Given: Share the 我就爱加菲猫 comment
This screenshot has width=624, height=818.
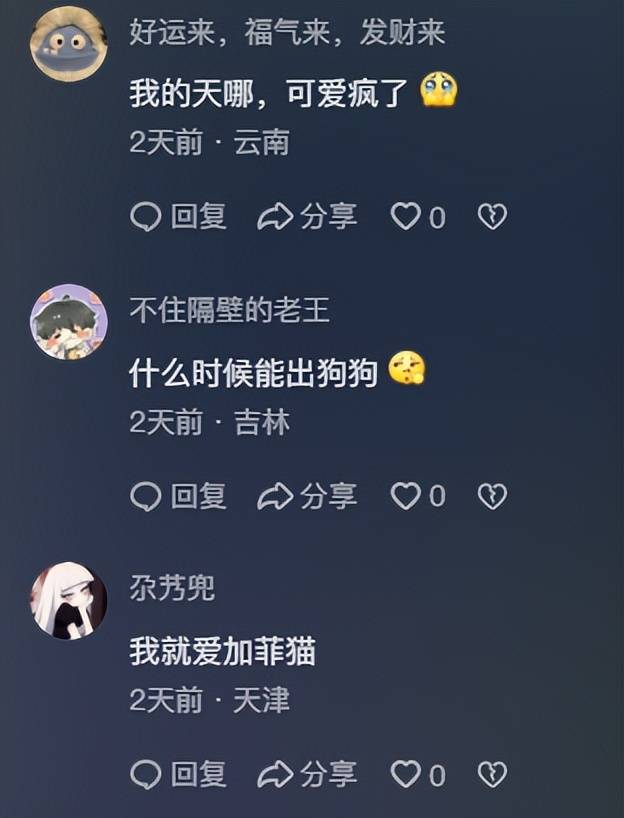Looking at the screenshot, I should [x=307, y=773].
